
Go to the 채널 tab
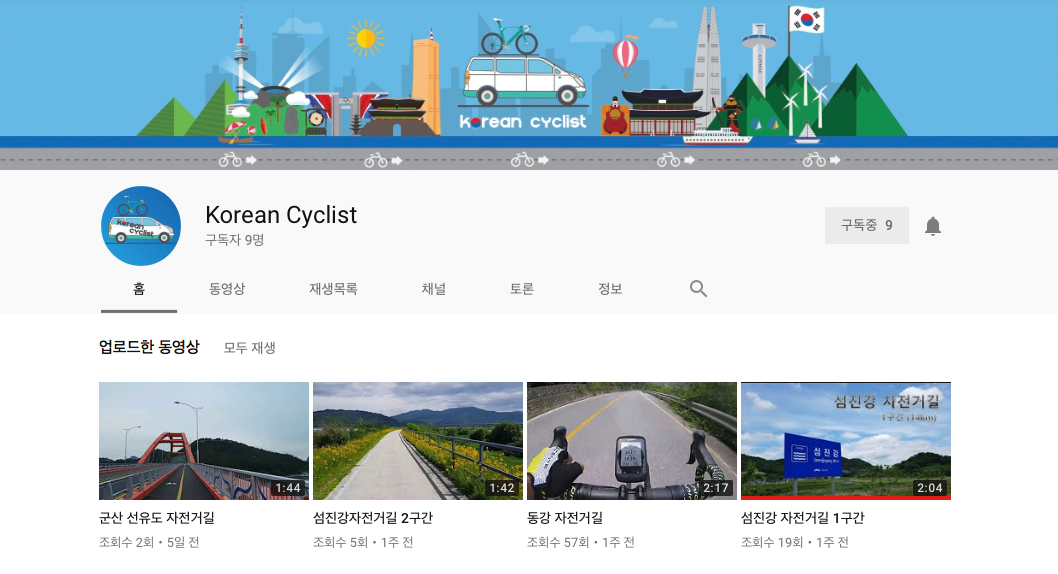pos(433,289)
